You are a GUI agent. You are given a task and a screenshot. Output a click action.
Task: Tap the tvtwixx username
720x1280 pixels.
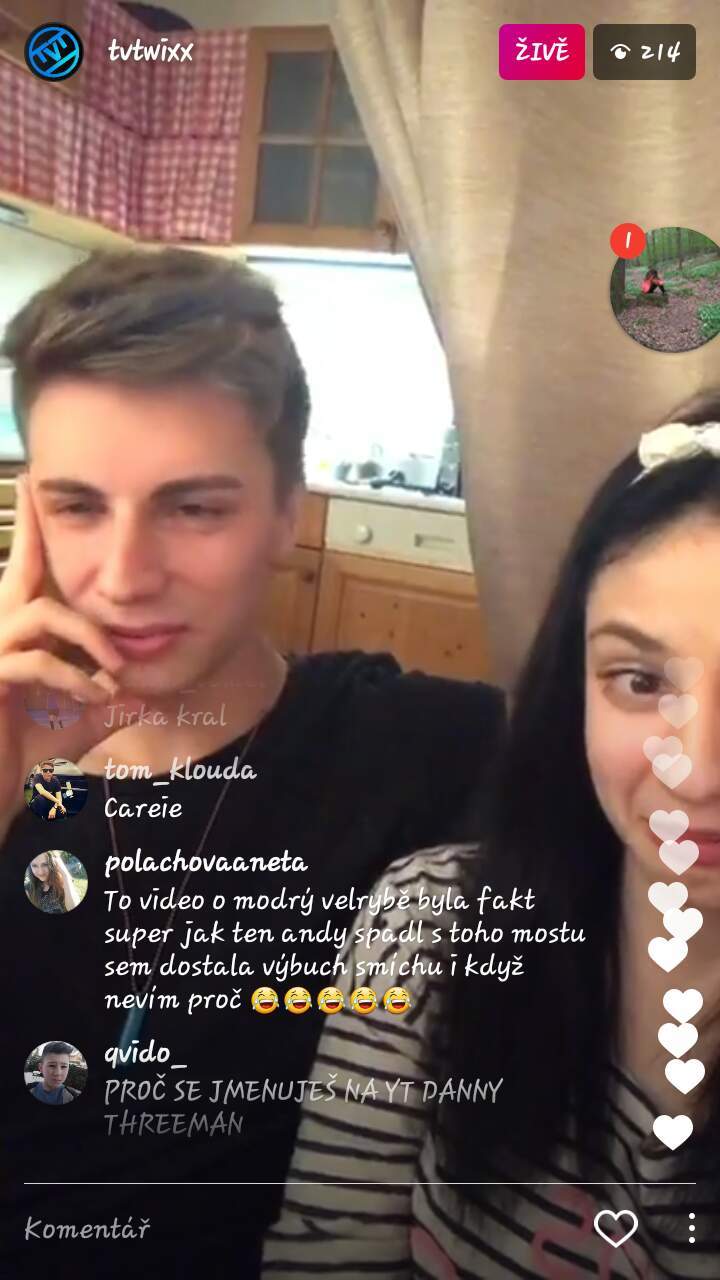tap(151, 52)
